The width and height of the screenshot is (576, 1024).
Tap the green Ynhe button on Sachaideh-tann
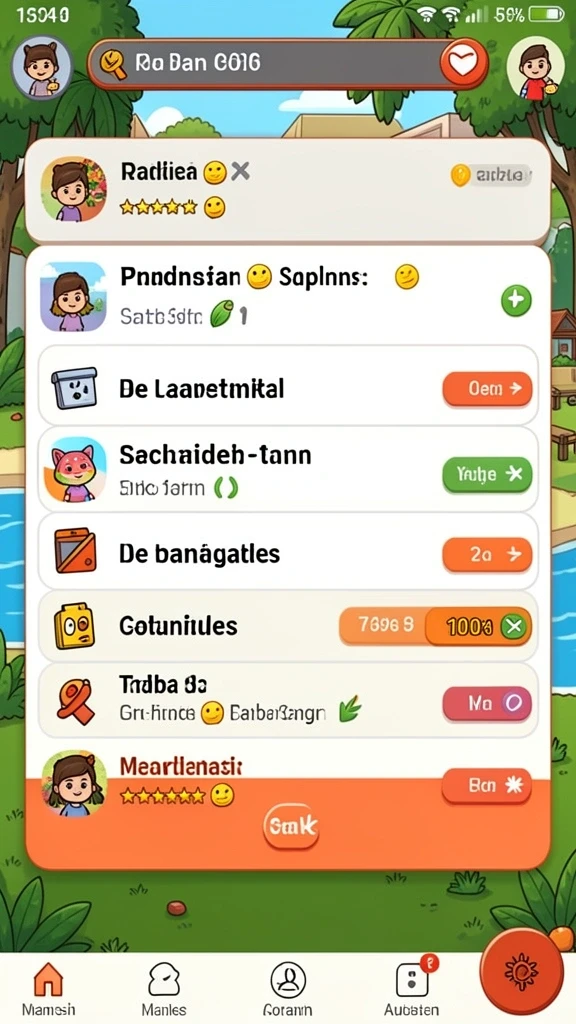click(x=487, y=474)
